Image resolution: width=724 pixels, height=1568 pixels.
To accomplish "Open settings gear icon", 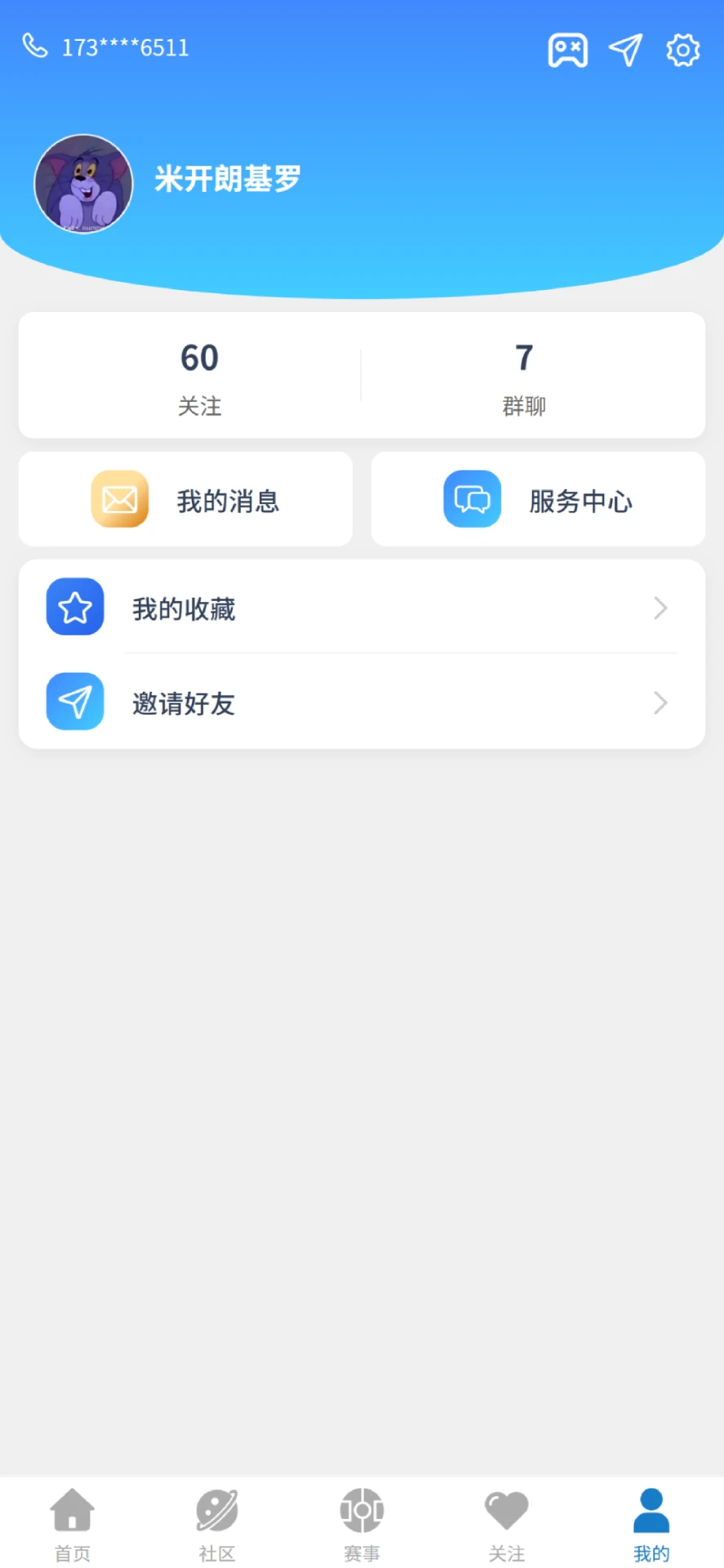I will (682, 50).
